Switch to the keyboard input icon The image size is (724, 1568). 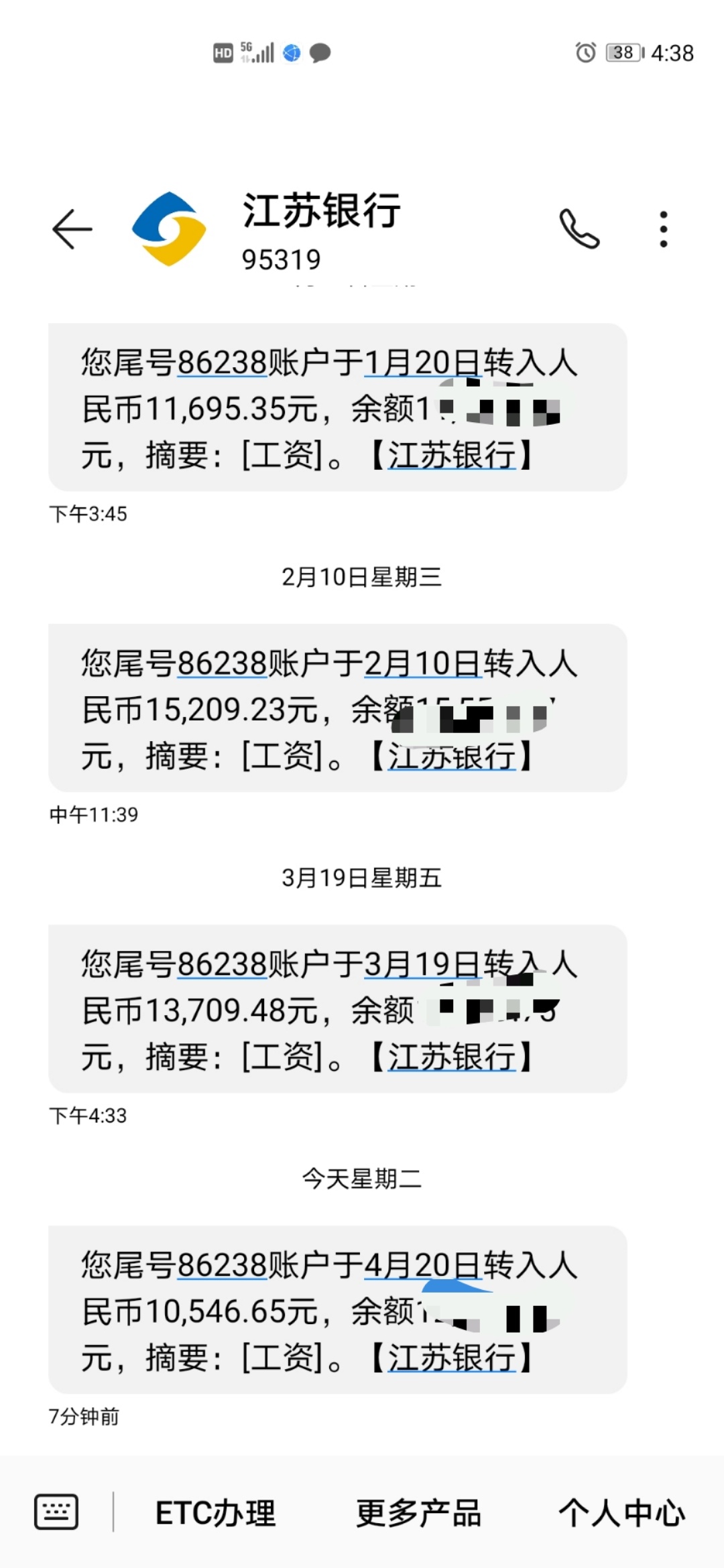click(x=56, y=1512)
